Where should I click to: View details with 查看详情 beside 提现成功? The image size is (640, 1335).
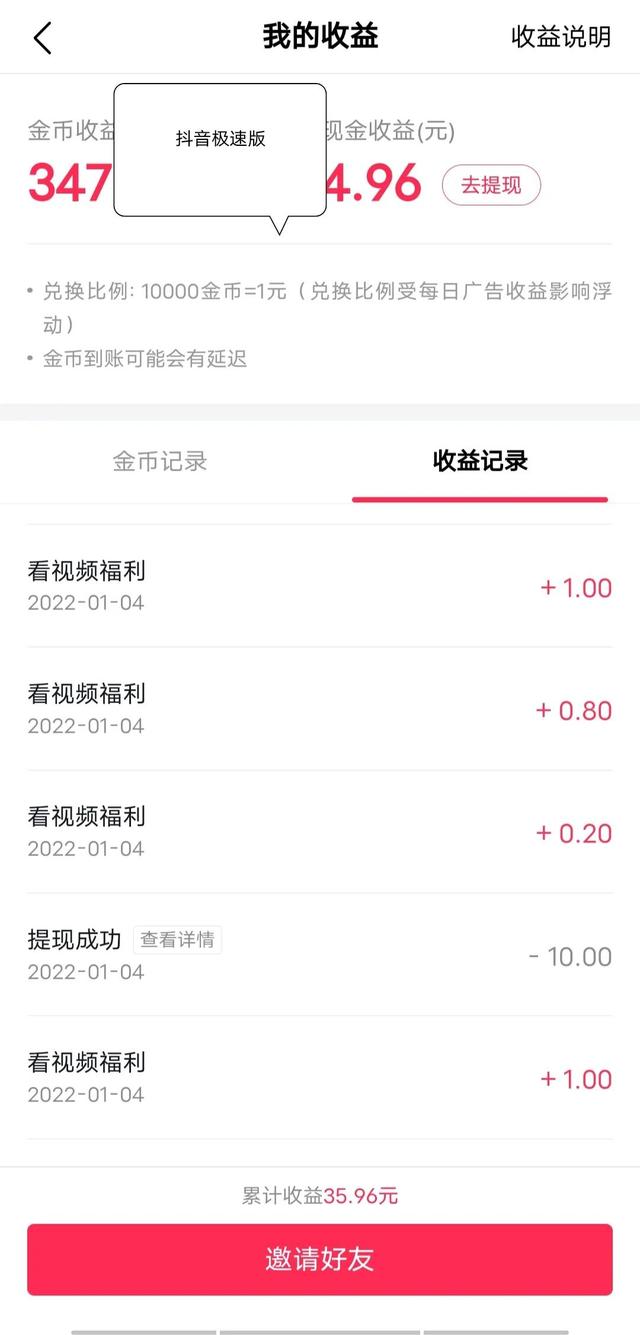[177, 940]
